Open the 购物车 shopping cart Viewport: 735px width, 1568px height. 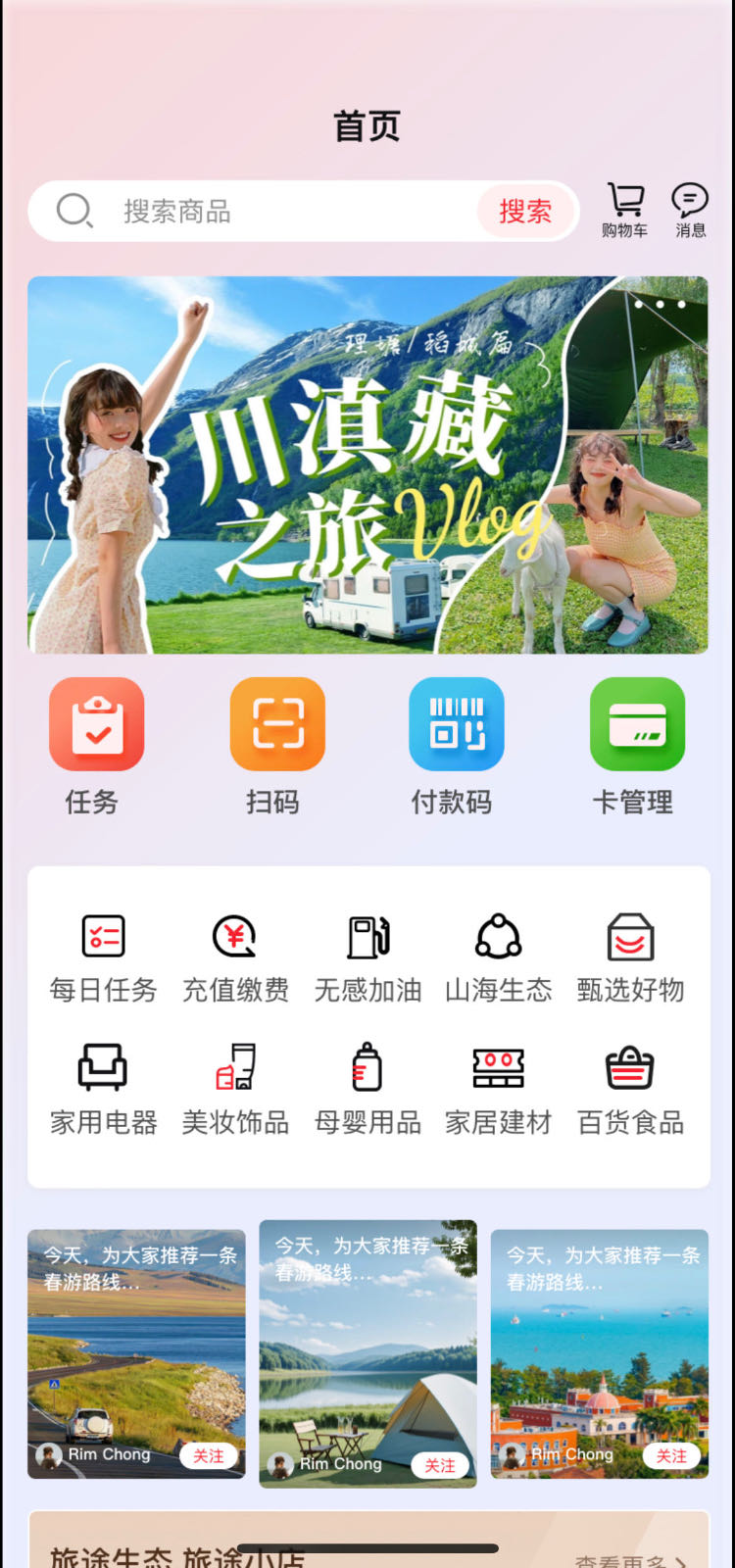click(x=624, y=210)
